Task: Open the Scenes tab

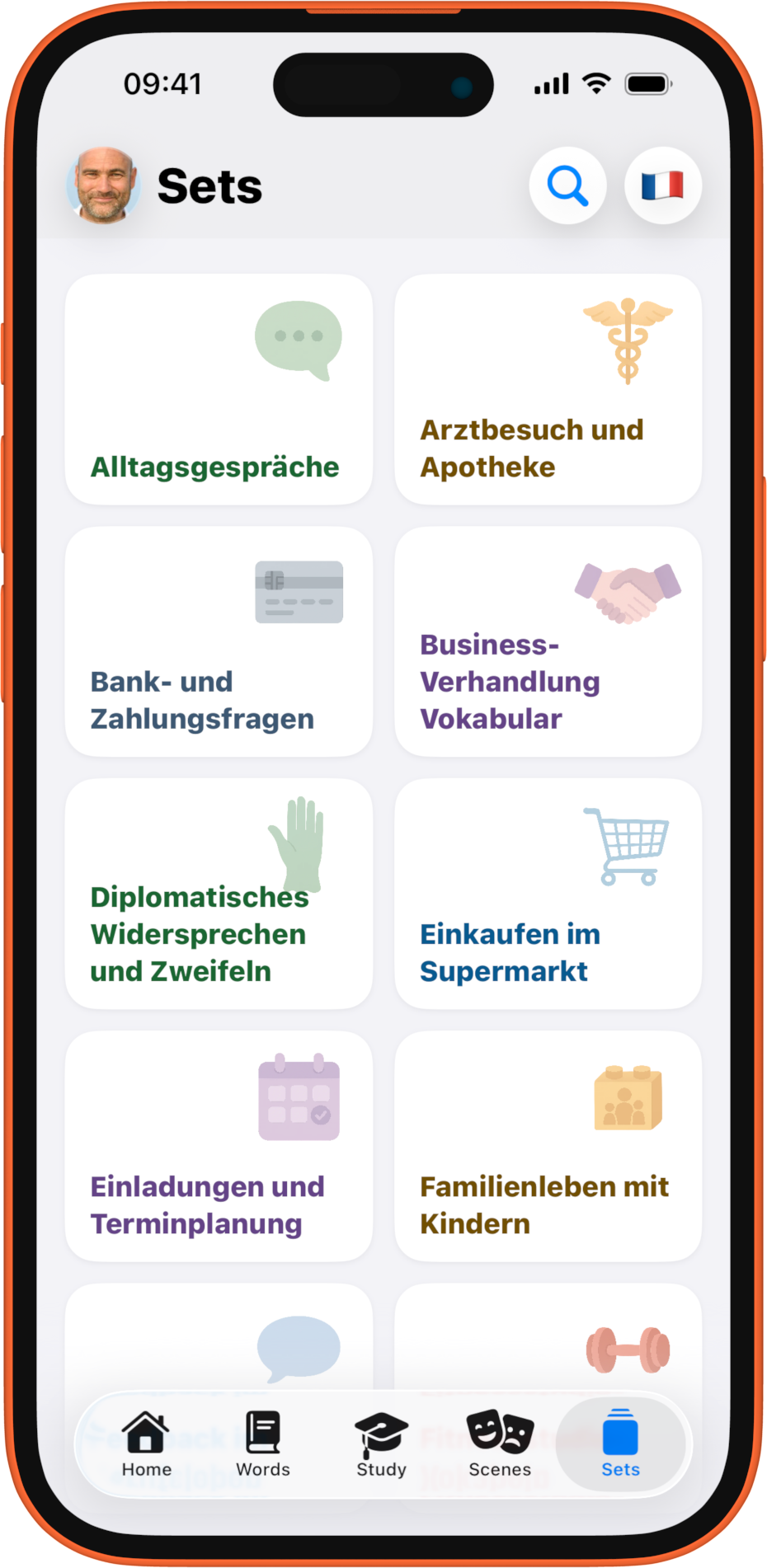Action: click(500, 1444)
